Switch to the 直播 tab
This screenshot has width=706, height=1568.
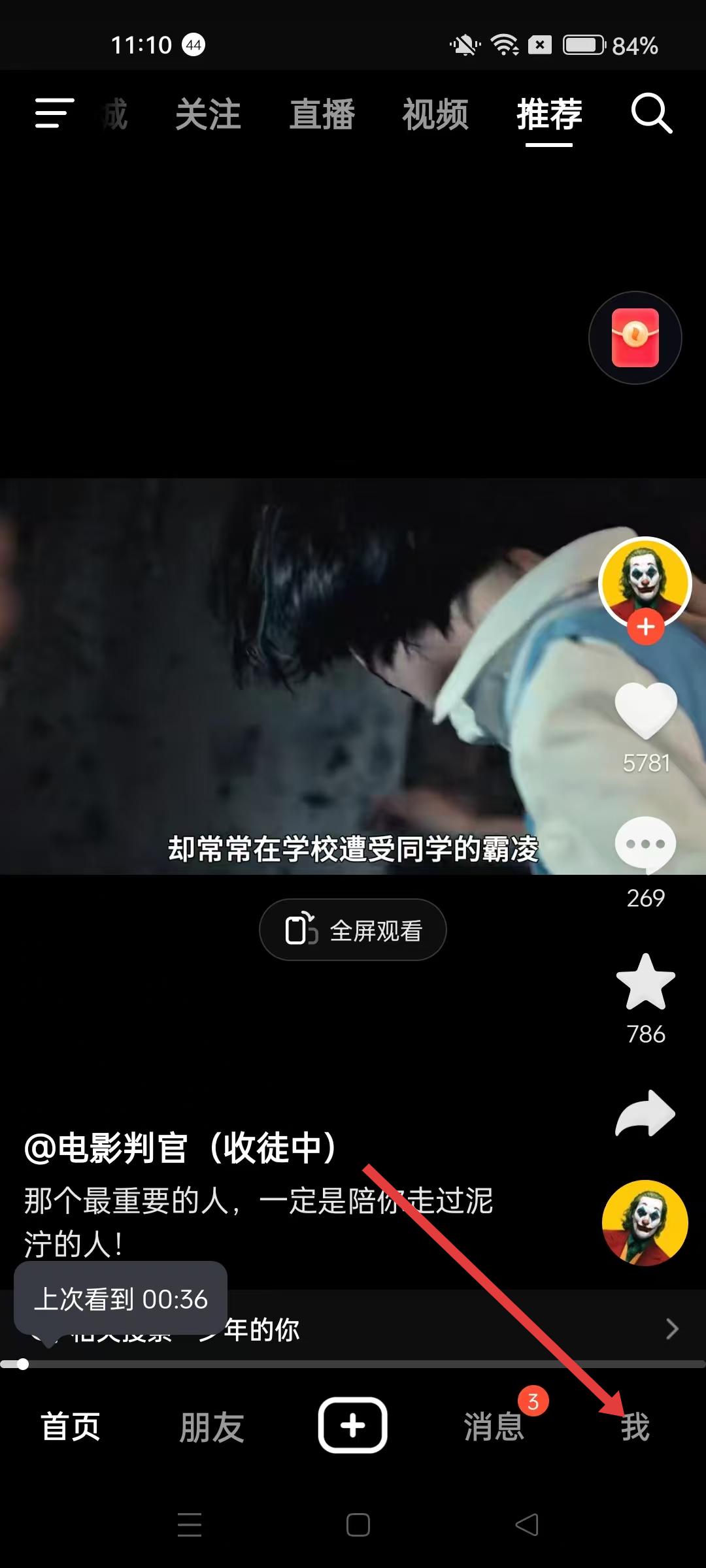(x=322, y=114)
